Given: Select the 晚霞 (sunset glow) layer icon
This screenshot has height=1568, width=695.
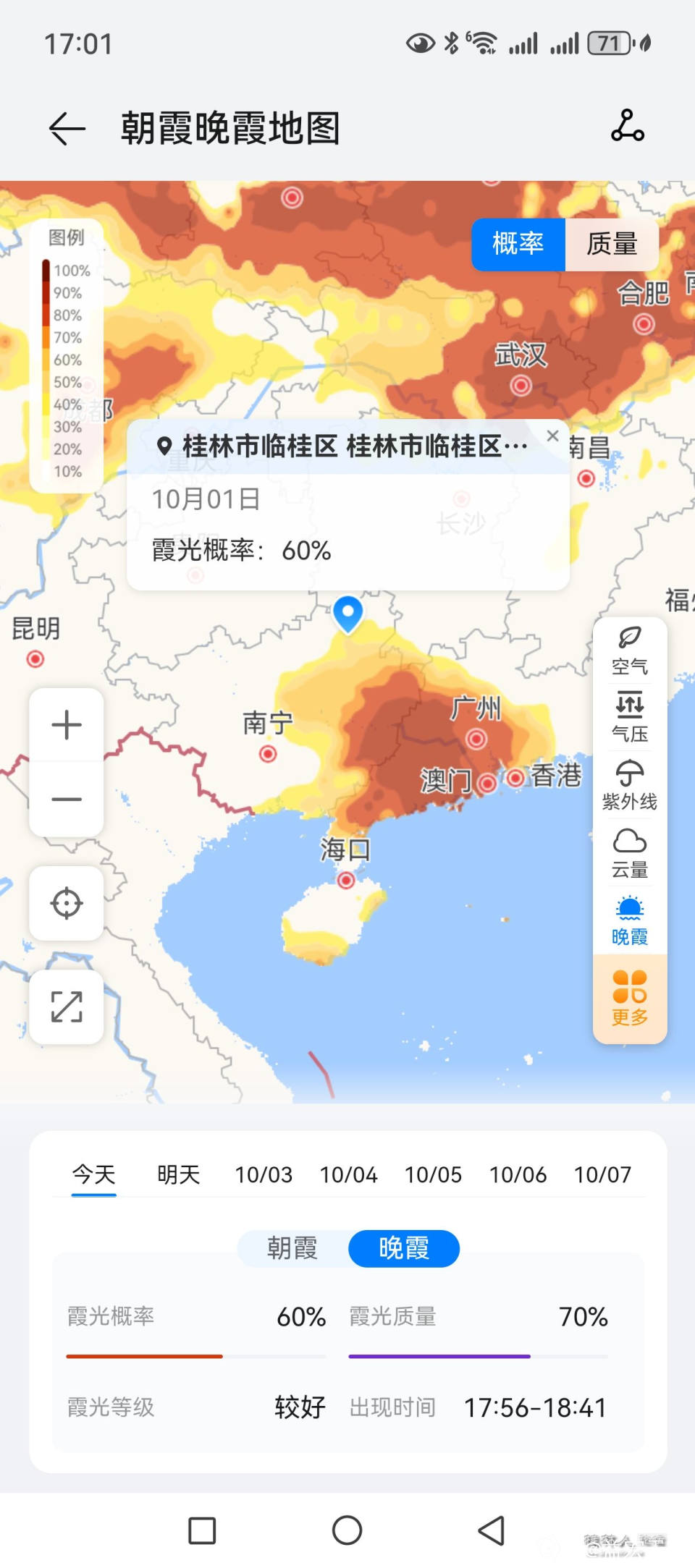Looking at the screenshot, I should click(x=630, y=914).
